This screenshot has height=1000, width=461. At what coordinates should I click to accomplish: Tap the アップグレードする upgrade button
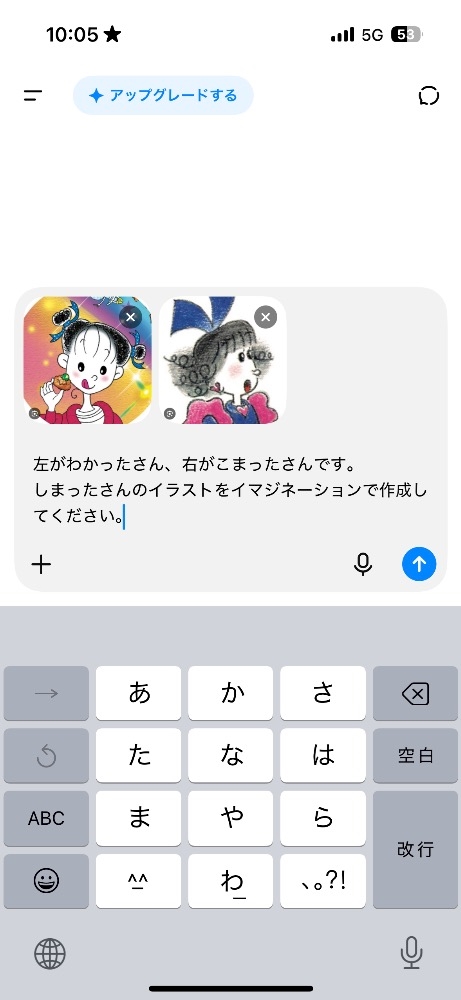(x=163, y=96)
